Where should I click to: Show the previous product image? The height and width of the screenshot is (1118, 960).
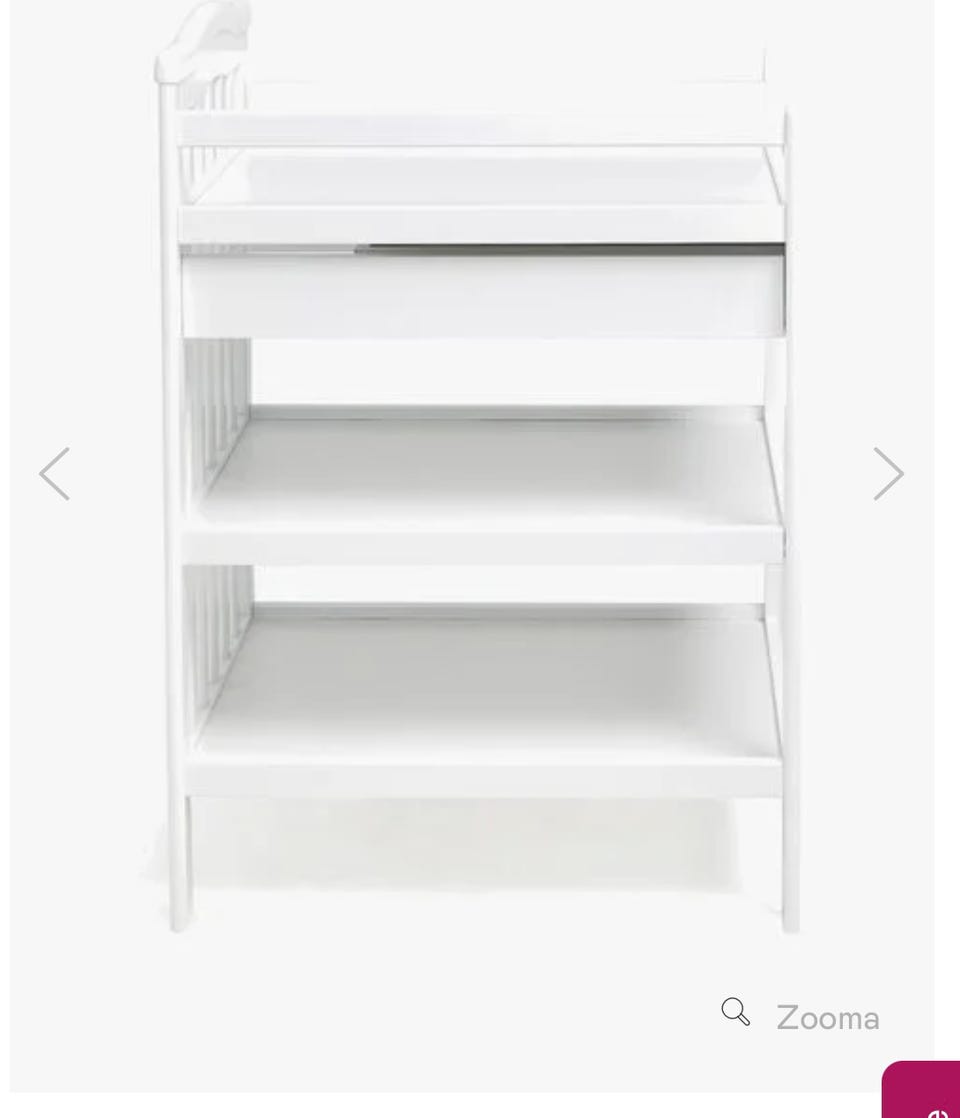55,474
